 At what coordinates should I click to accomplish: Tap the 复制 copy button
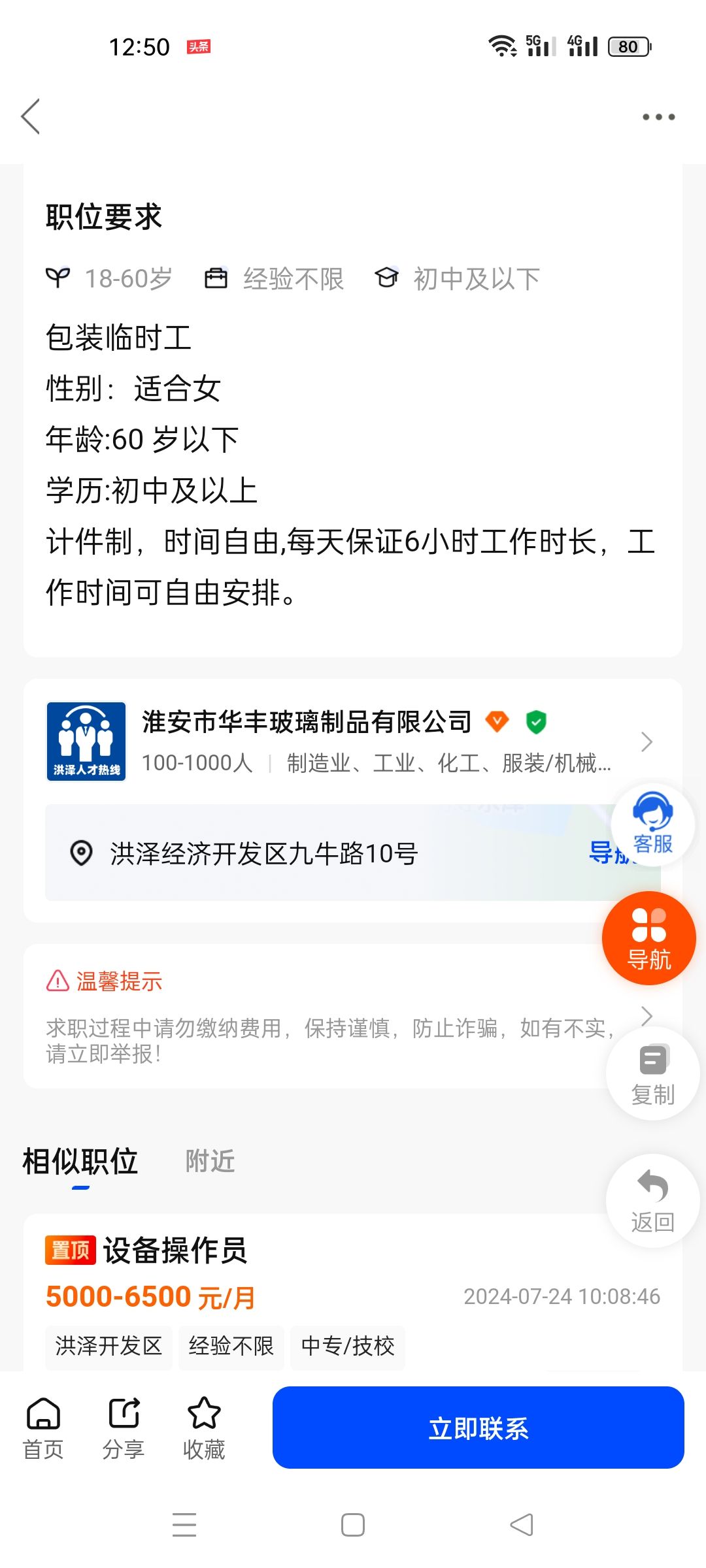pos(653,1074)
